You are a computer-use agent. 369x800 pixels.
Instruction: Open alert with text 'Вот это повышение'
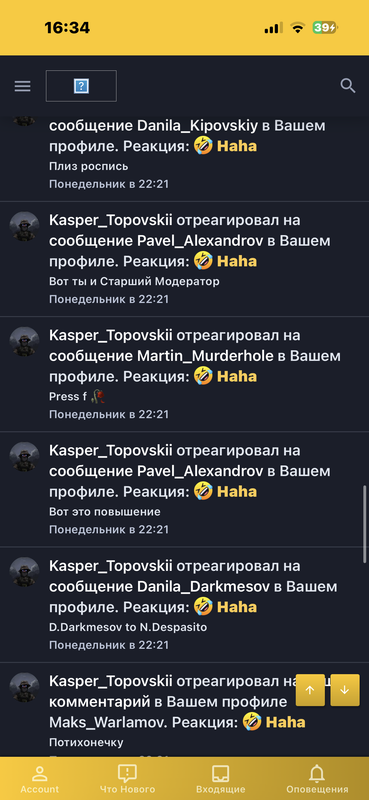pos(184,489)
